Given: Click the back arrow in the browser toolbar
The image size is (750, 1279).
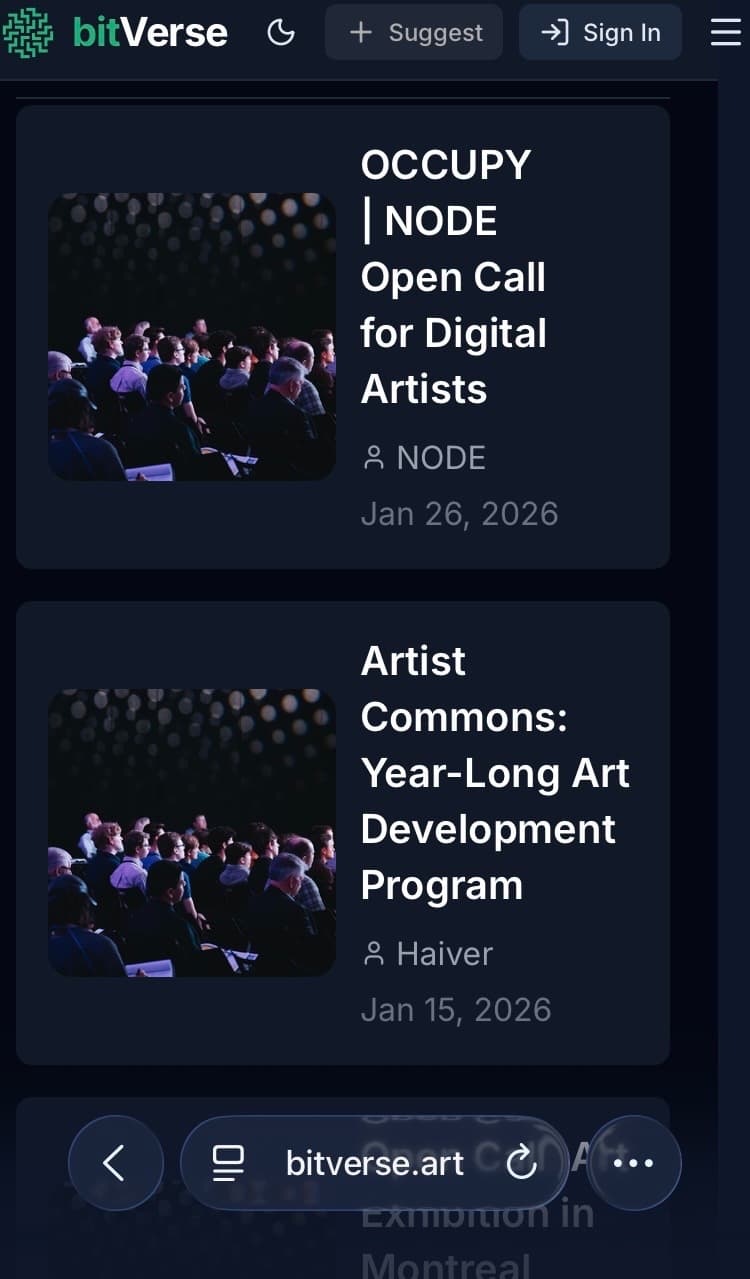Looking at the screenshot, I should pos(115,1162).
